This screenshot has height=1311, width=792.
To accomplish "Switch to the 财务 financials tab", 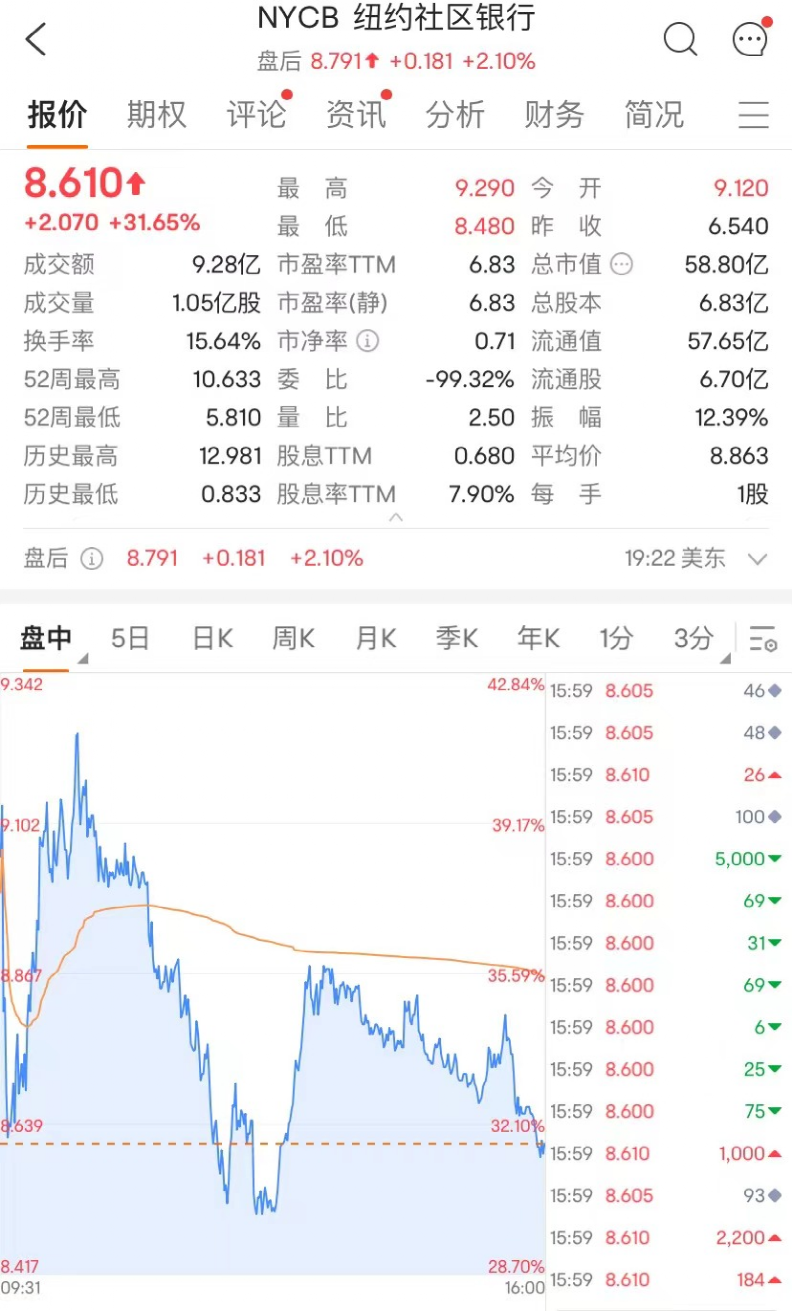I will [x=553, y=115].
